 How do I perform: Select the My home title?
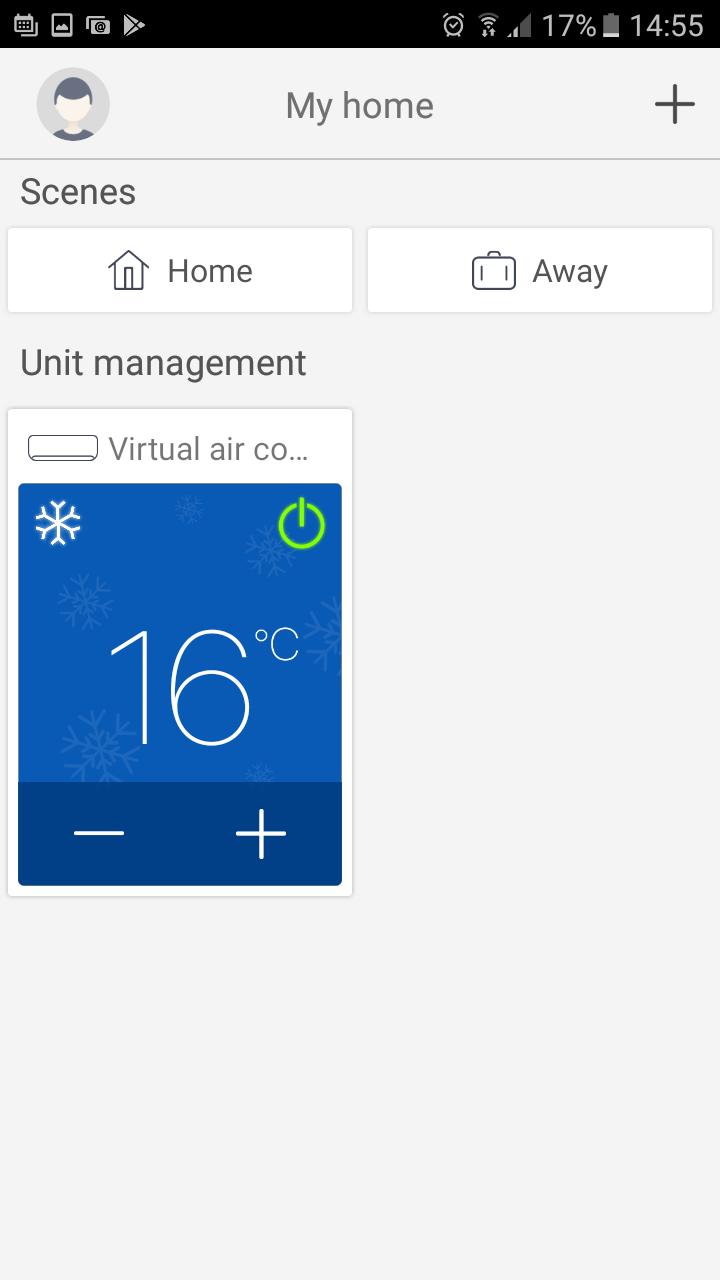click(359, 104)
